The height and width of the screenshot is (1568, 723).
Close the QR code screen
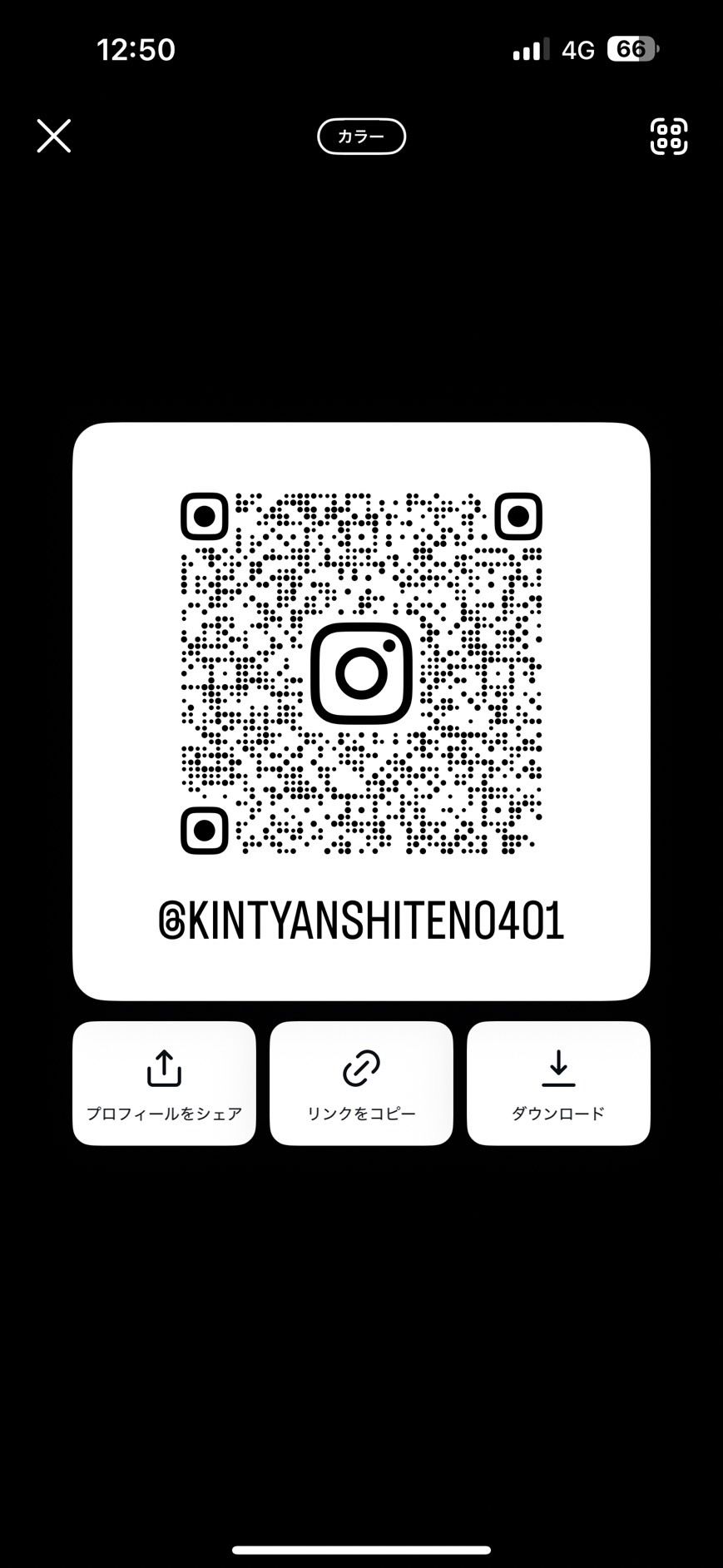pos(54,136)
